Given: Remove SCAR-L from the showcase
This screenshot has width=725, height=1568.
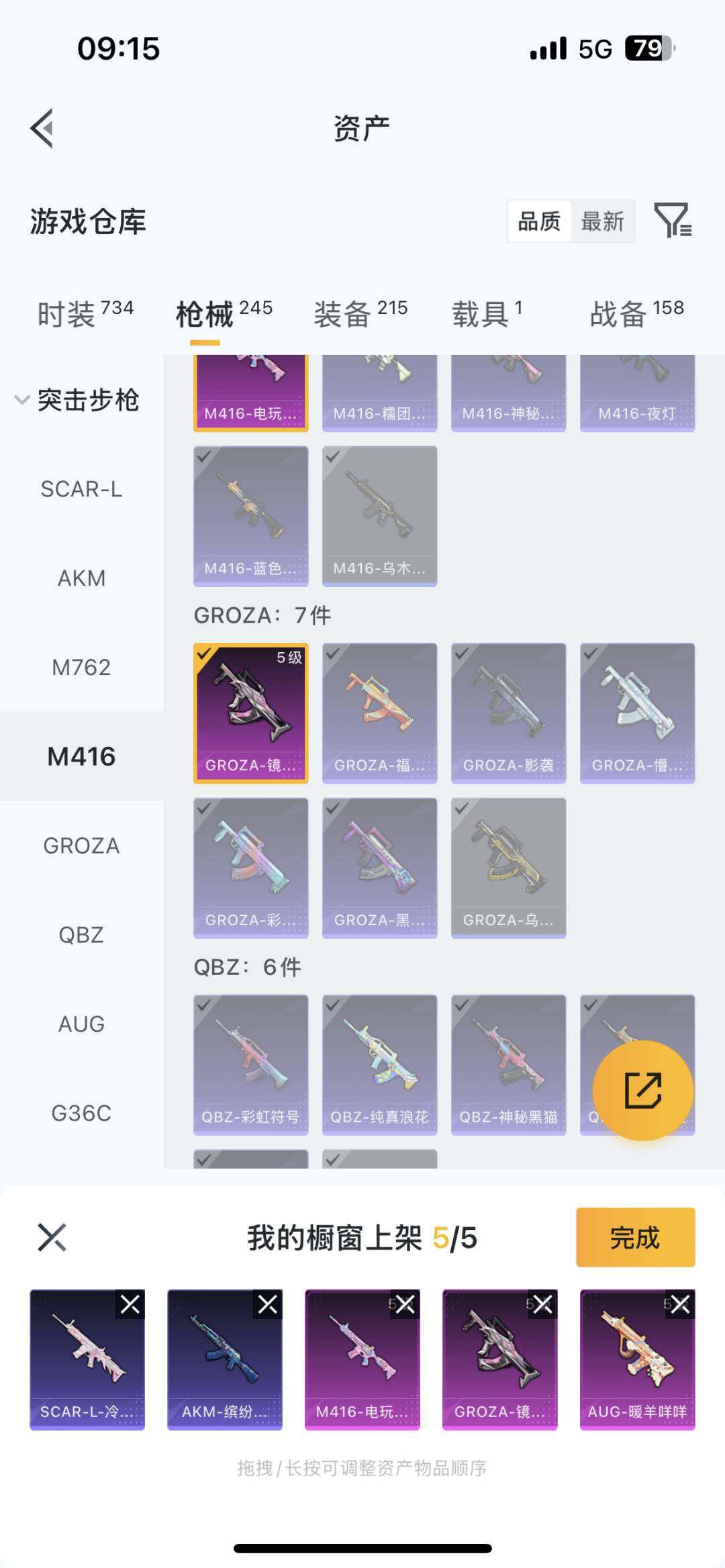Looking at the screenshot, I should (130, 1304).
